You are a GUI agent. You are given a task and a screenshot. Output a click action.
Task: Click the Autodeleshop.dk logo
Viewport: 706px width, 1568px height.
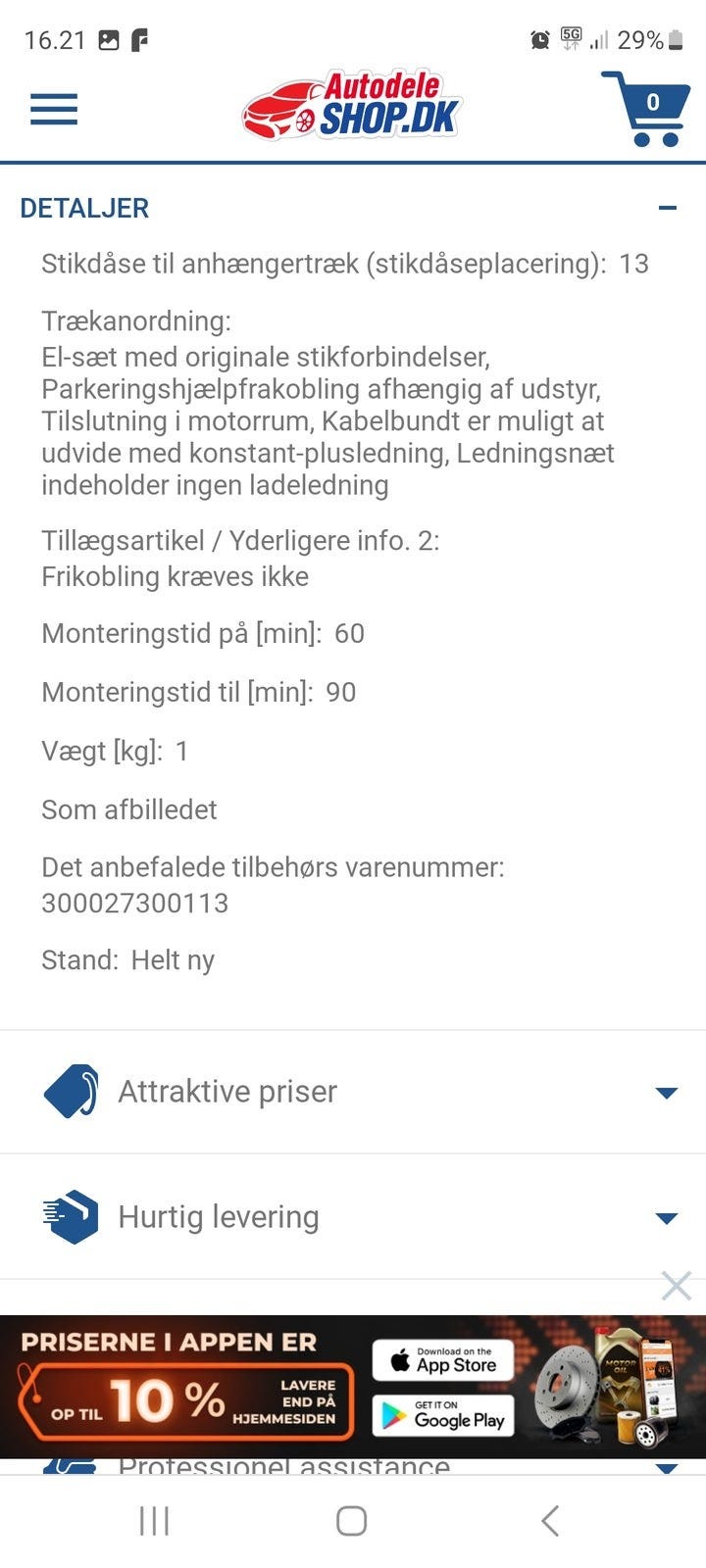click(353, 106)
